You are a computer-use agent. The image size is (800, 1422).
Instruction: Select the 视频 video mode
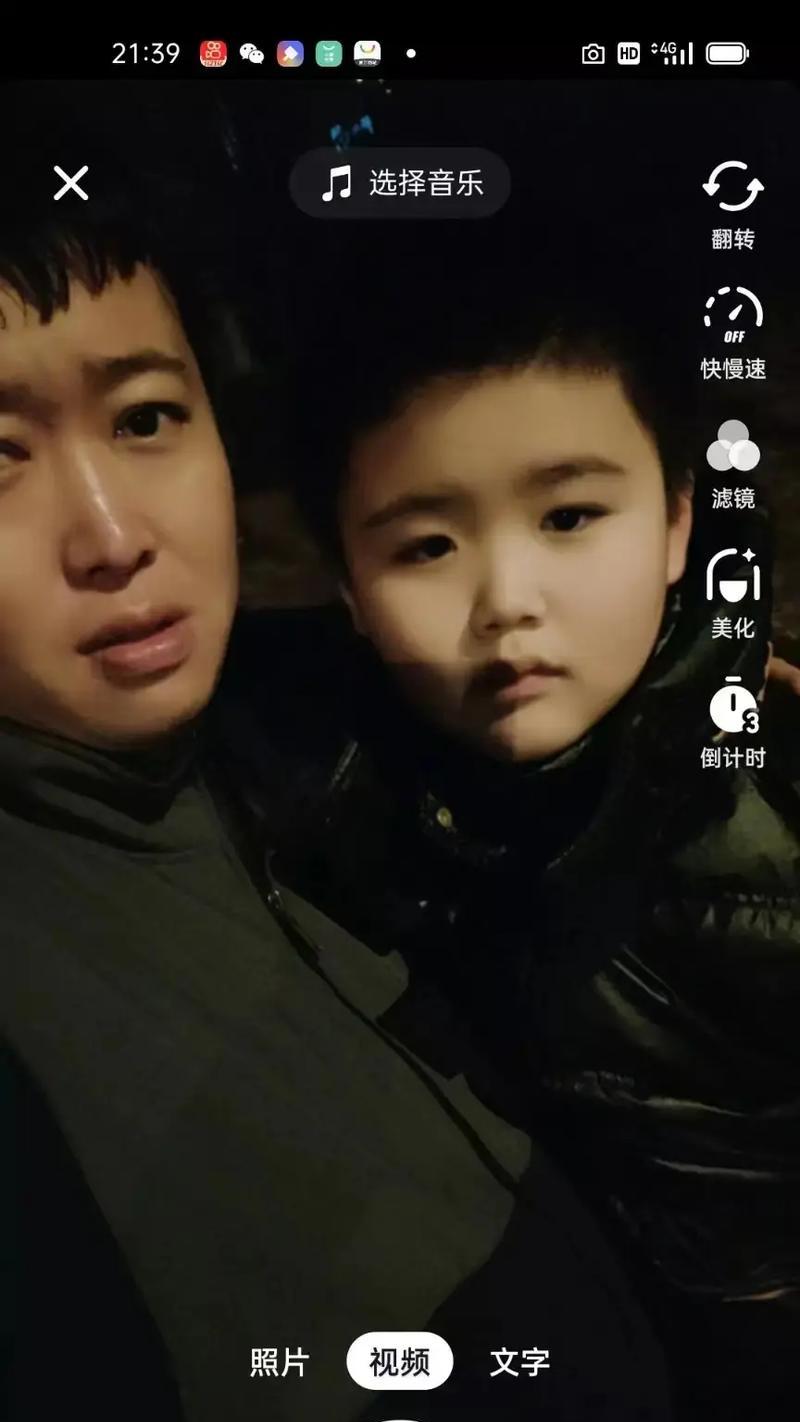400,1361
